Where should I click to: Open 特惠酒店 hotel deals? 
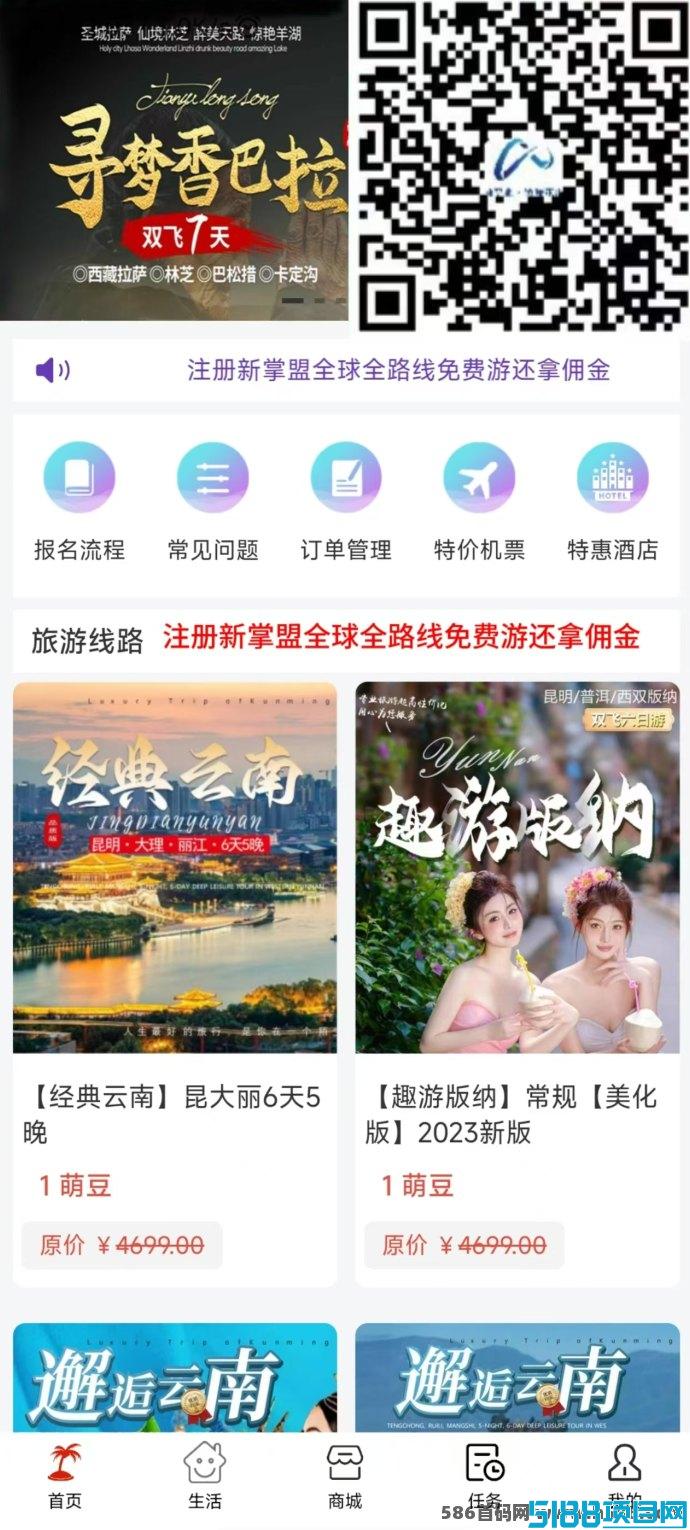[x=612, y=502]
